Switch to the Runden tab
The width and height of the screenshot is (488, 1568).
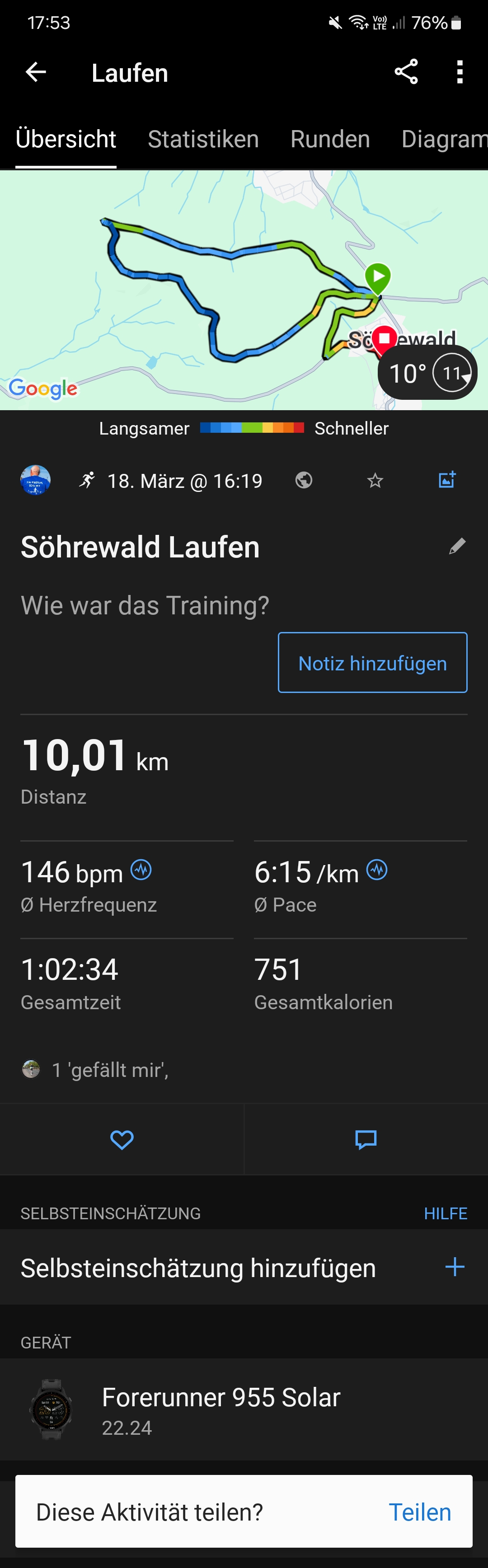(330, 140)
